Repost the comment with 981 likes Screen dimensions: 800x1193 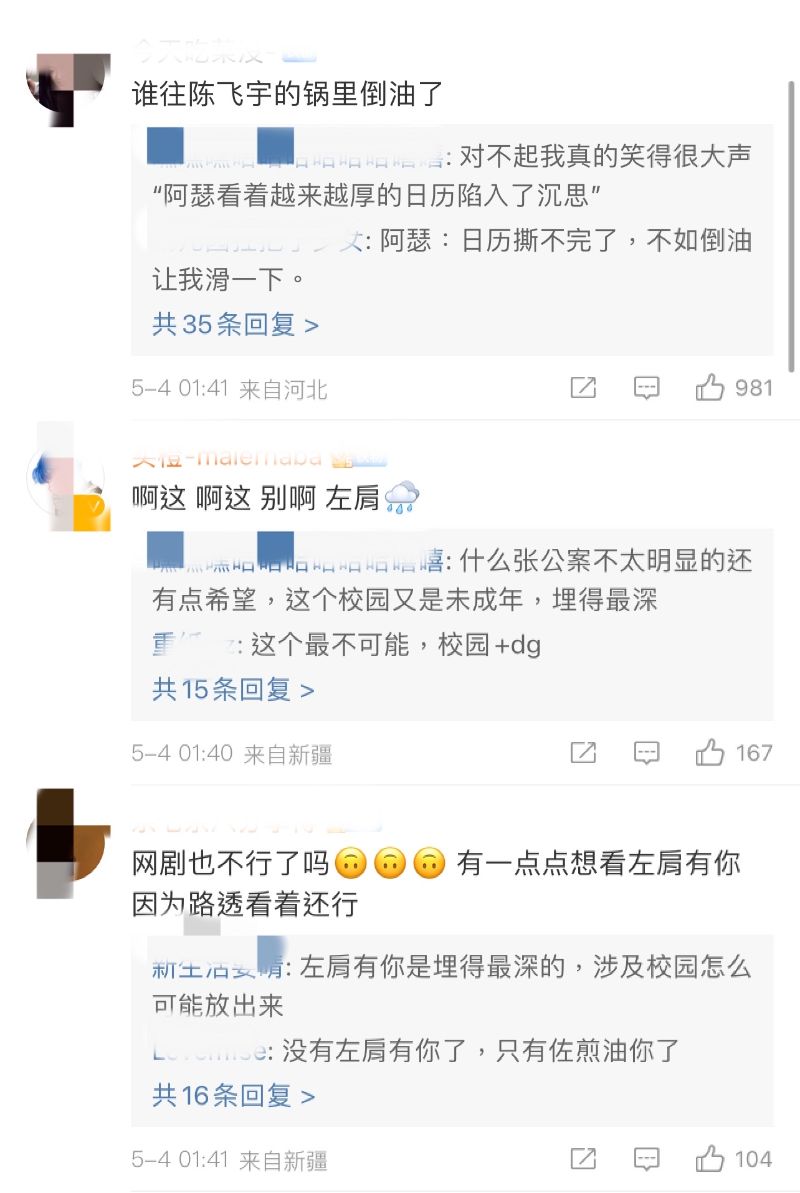583,388
